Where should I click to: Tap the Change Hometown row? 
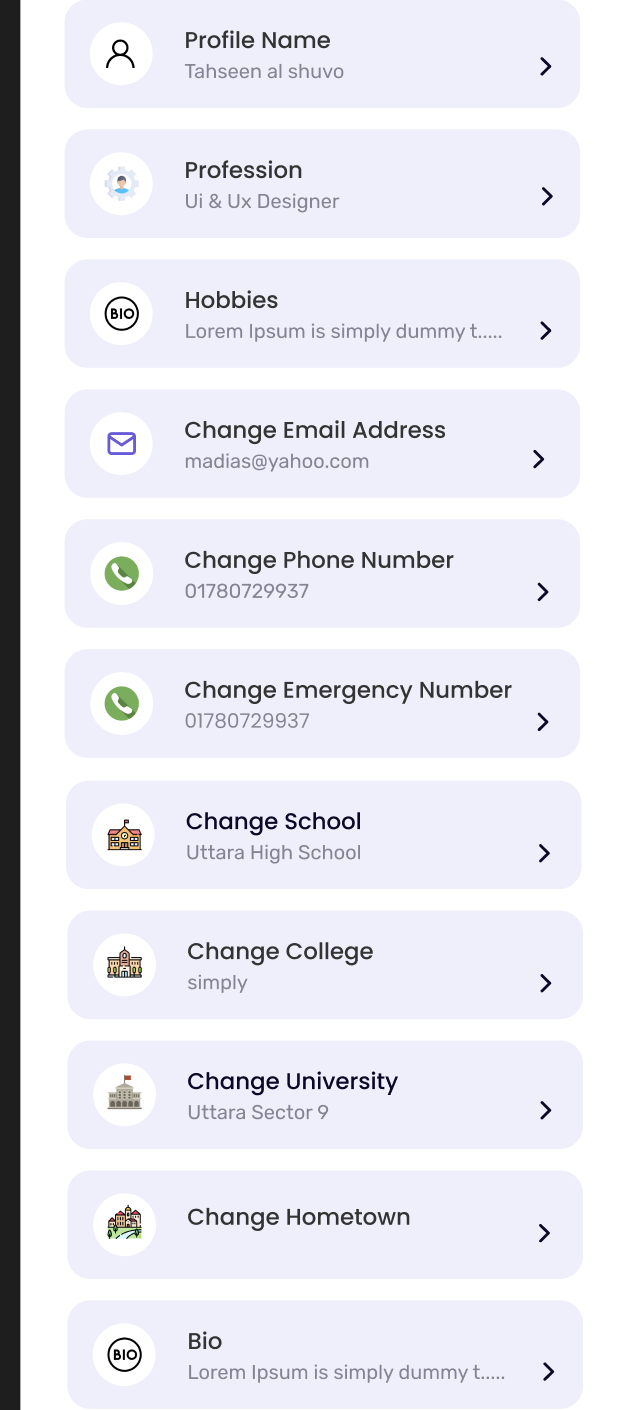coord(325,1225)
